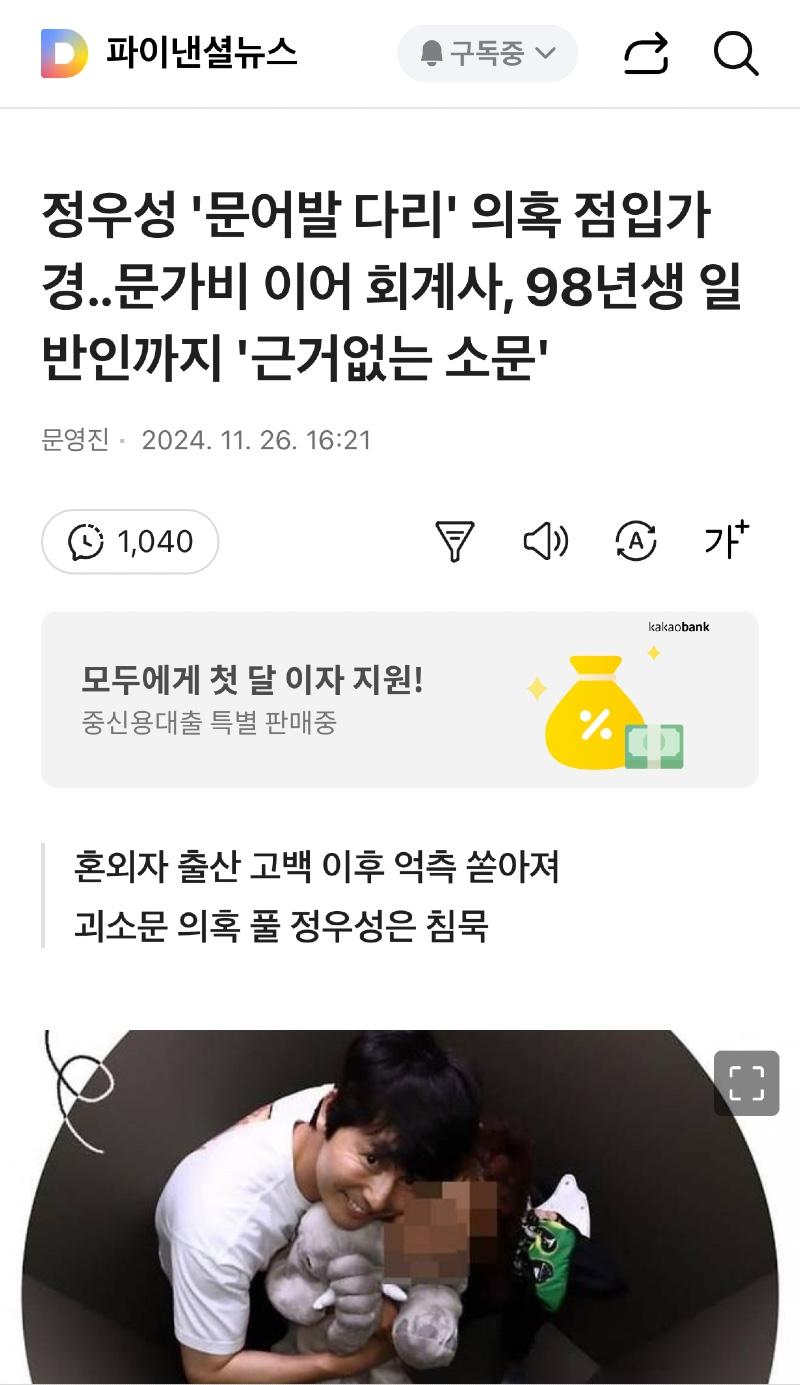The height and width of the screenshot is (1385, 800).
Task: Listen to article with speaker icon
Action: [x=546, y=542]
